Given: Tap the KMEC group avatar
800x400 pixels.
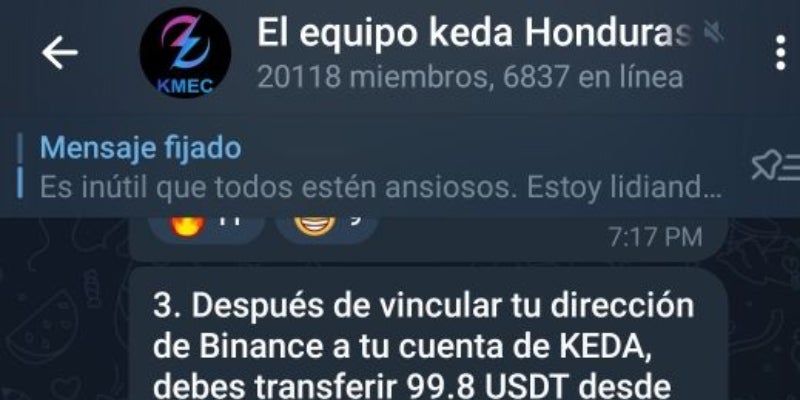Looking at the screenshot, I should click(184, 56).
